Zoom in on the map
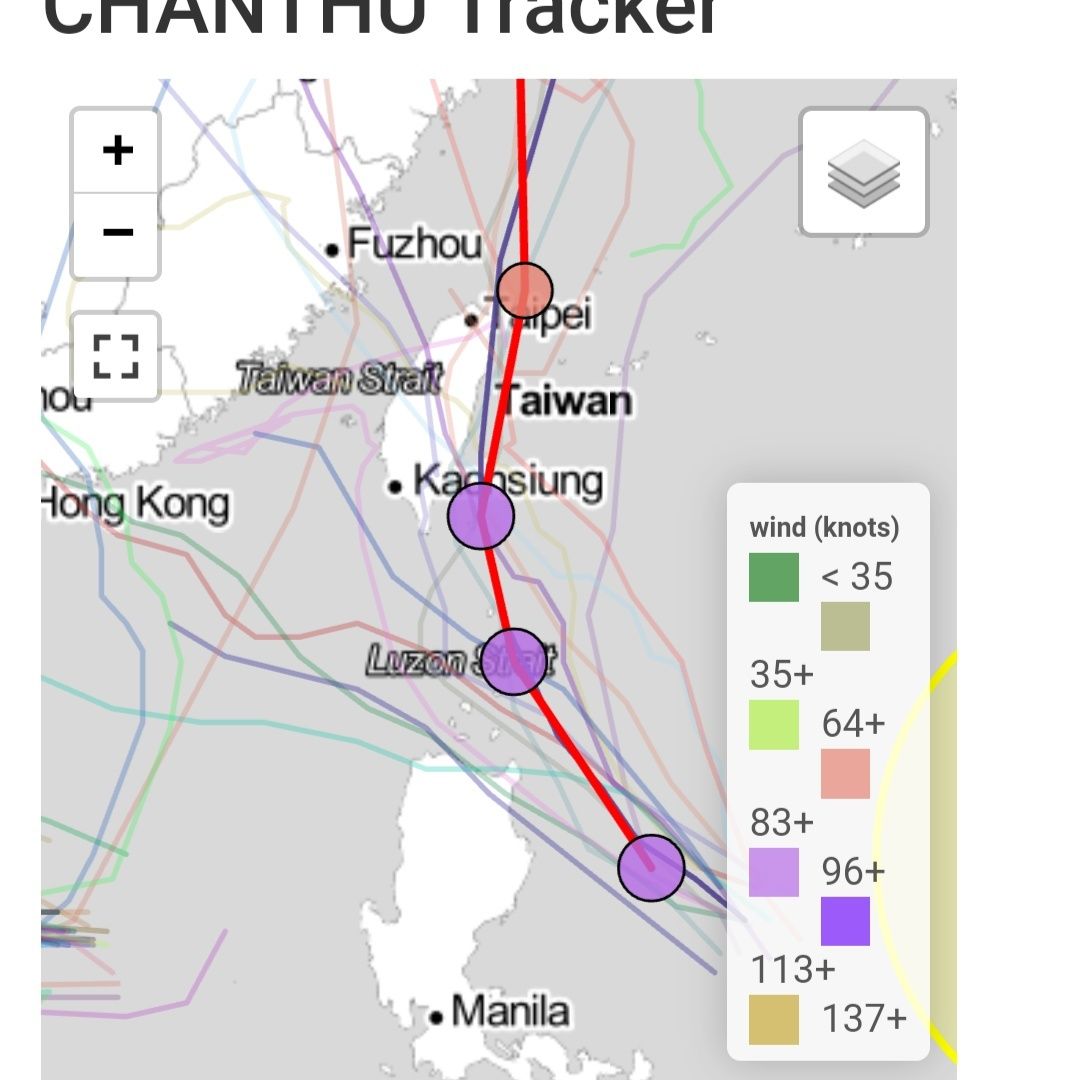 coord(117,151)
